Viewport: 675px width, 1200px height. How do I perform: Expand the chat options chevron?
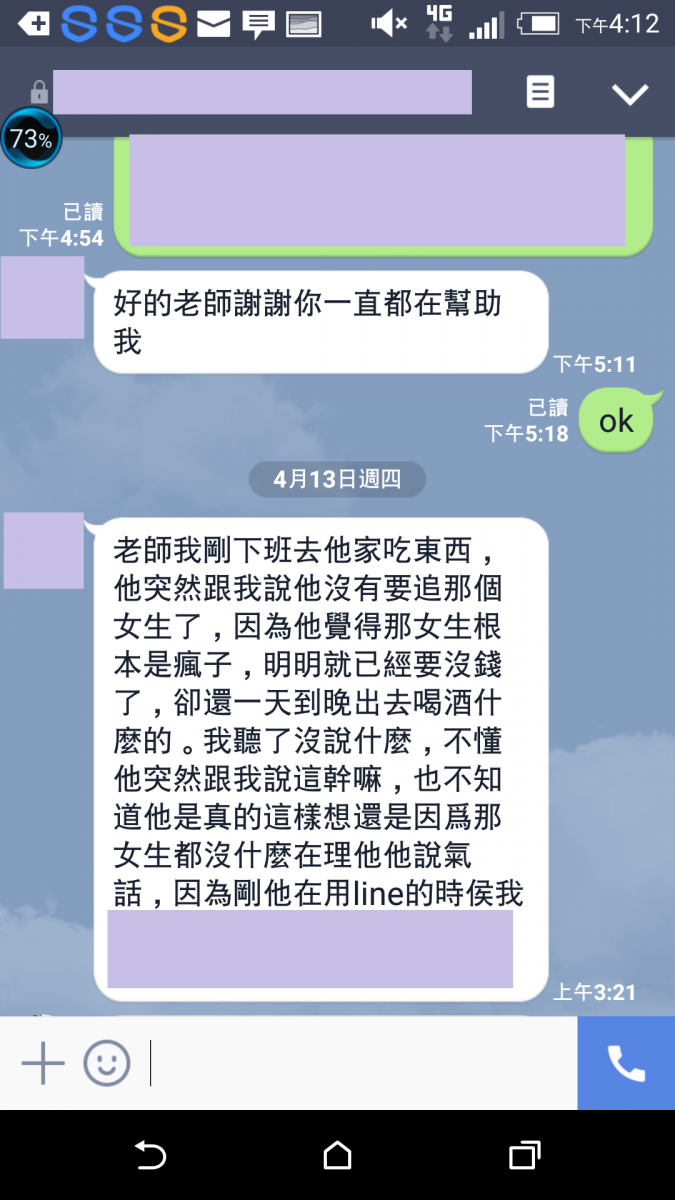click(x=630, y=94)
